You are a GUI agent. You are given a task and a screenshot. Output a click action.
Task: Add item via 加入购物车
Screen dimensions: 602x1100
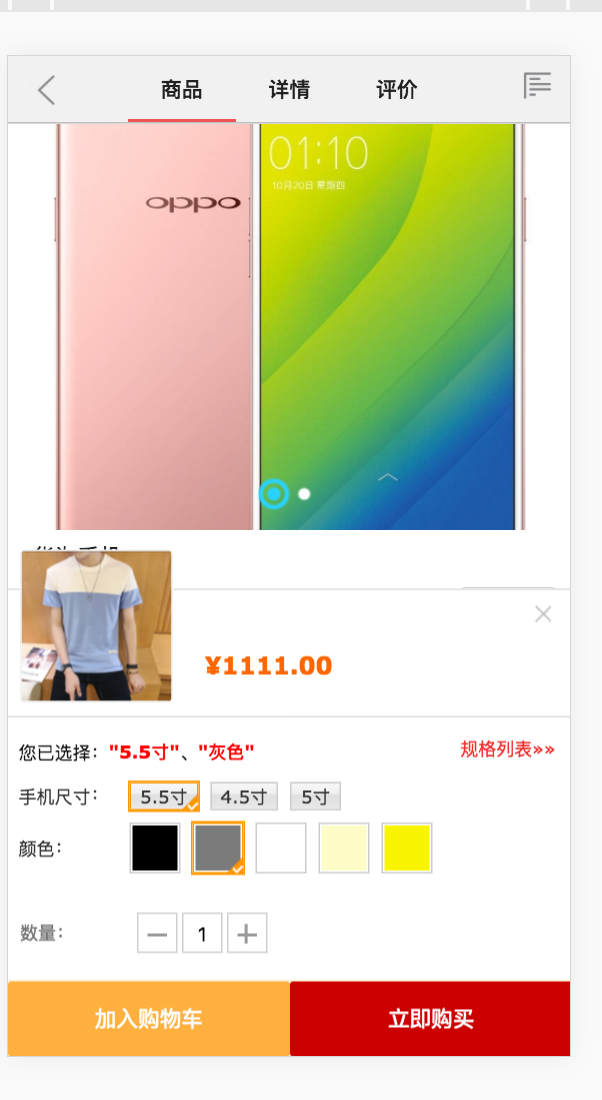click(149, 1019)
